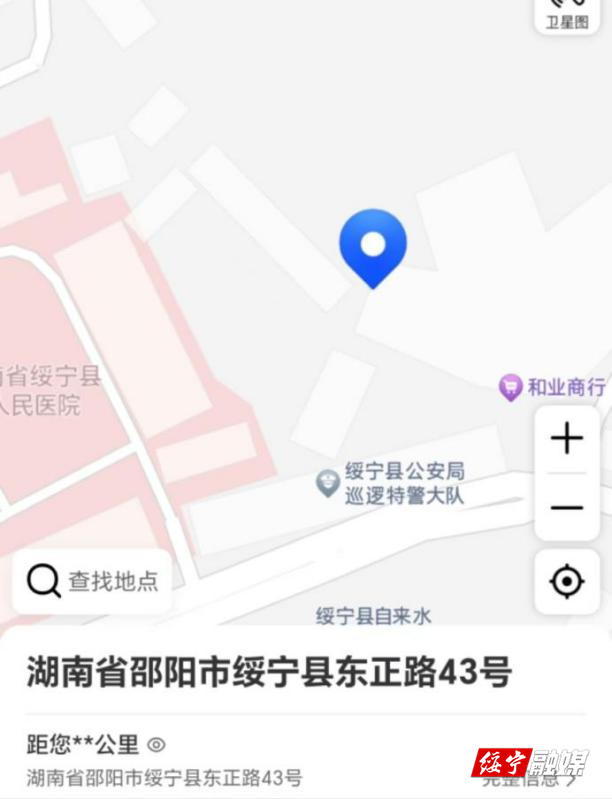Image resolution: width=612 pixels, height=799 pixels.
Task: Tap the blue location pin
Action: tap(373, 246)
